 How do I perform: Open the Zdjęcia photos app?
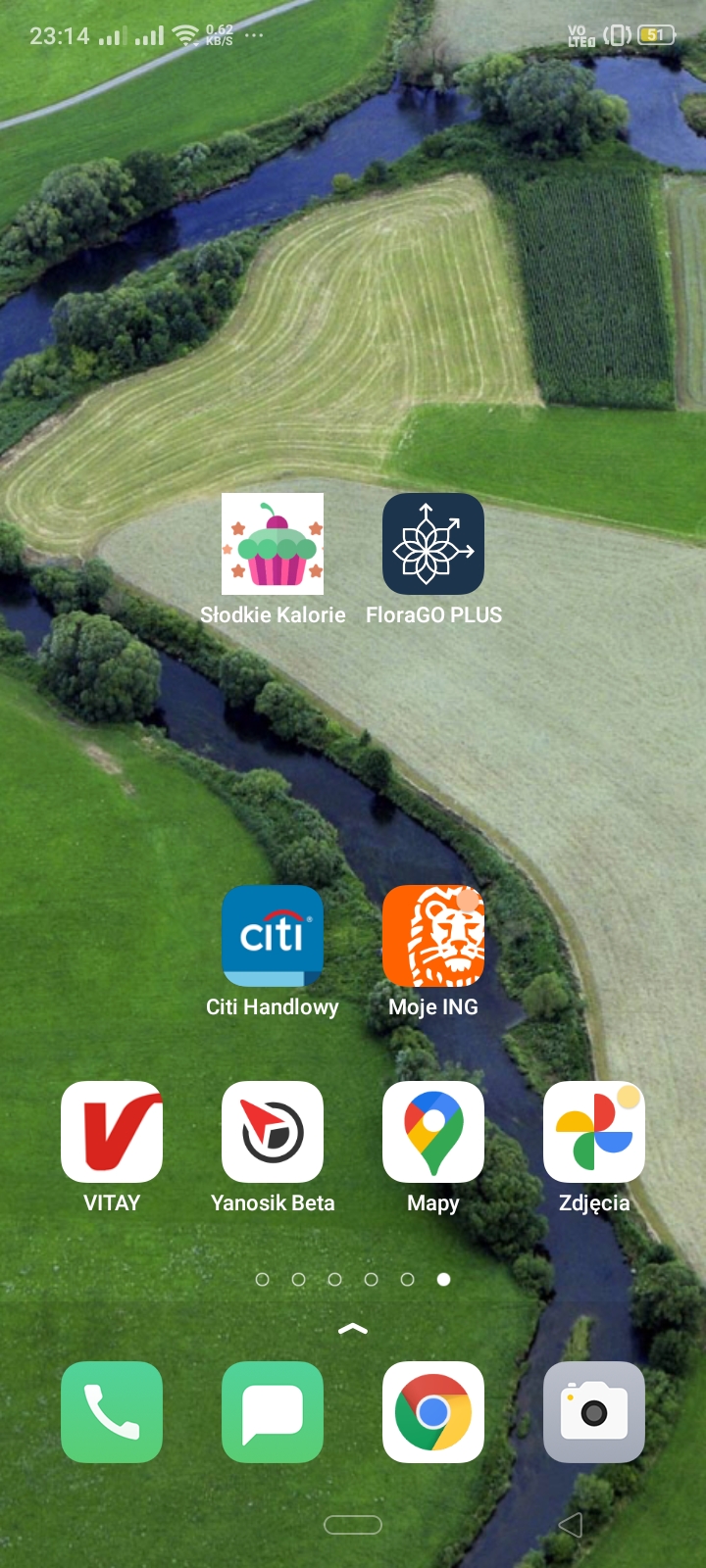(594, 1132)
